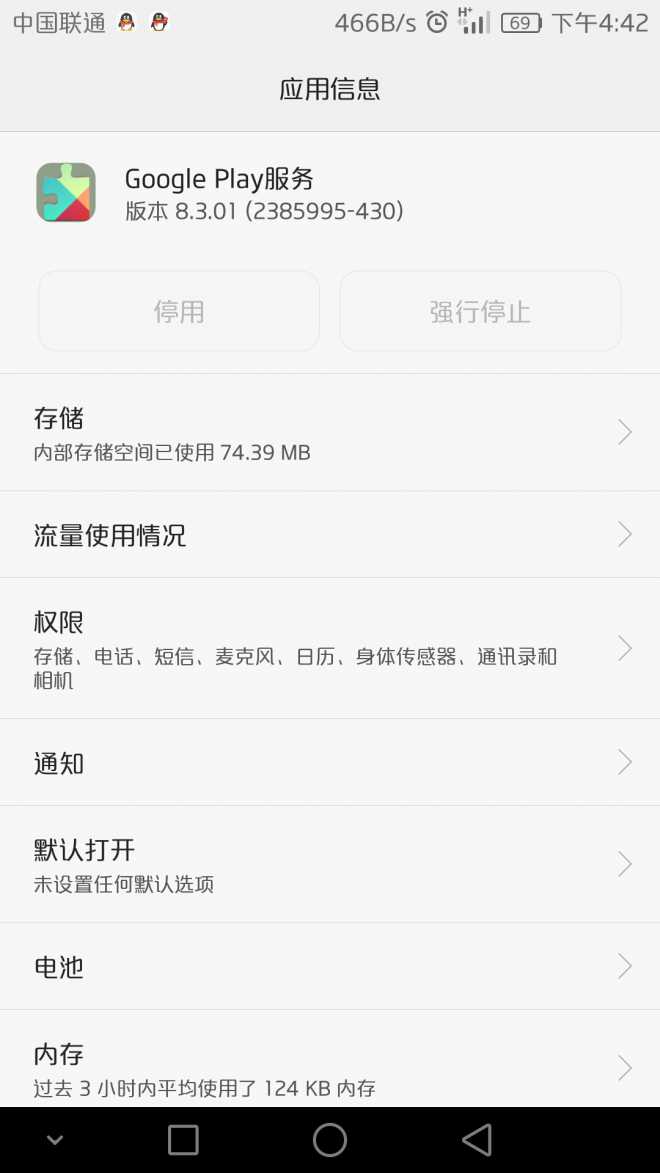Open the 存储 storage row
This screenshot has height=1173, width=660.
coord(330,433)
